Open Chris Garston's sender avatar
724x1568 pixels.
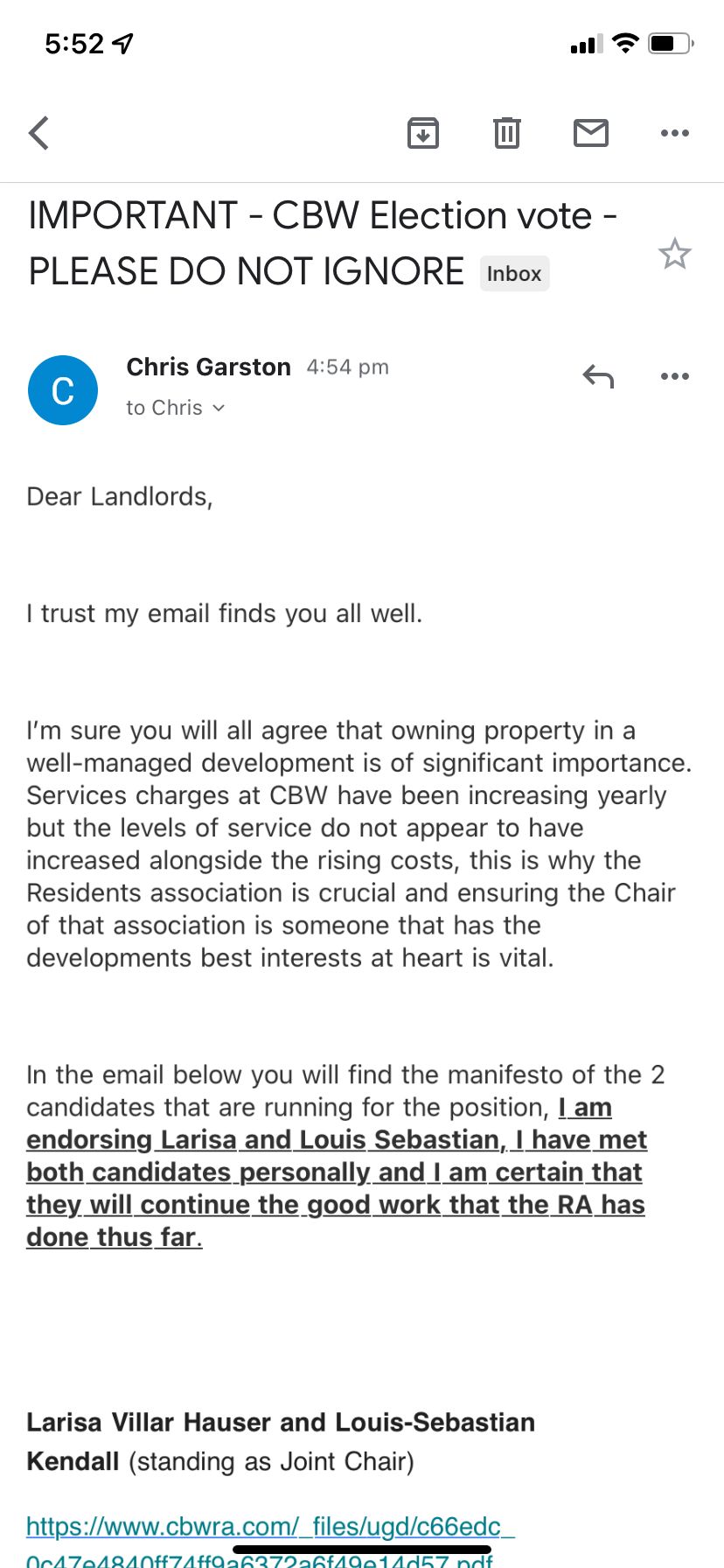tap(63, 390)
